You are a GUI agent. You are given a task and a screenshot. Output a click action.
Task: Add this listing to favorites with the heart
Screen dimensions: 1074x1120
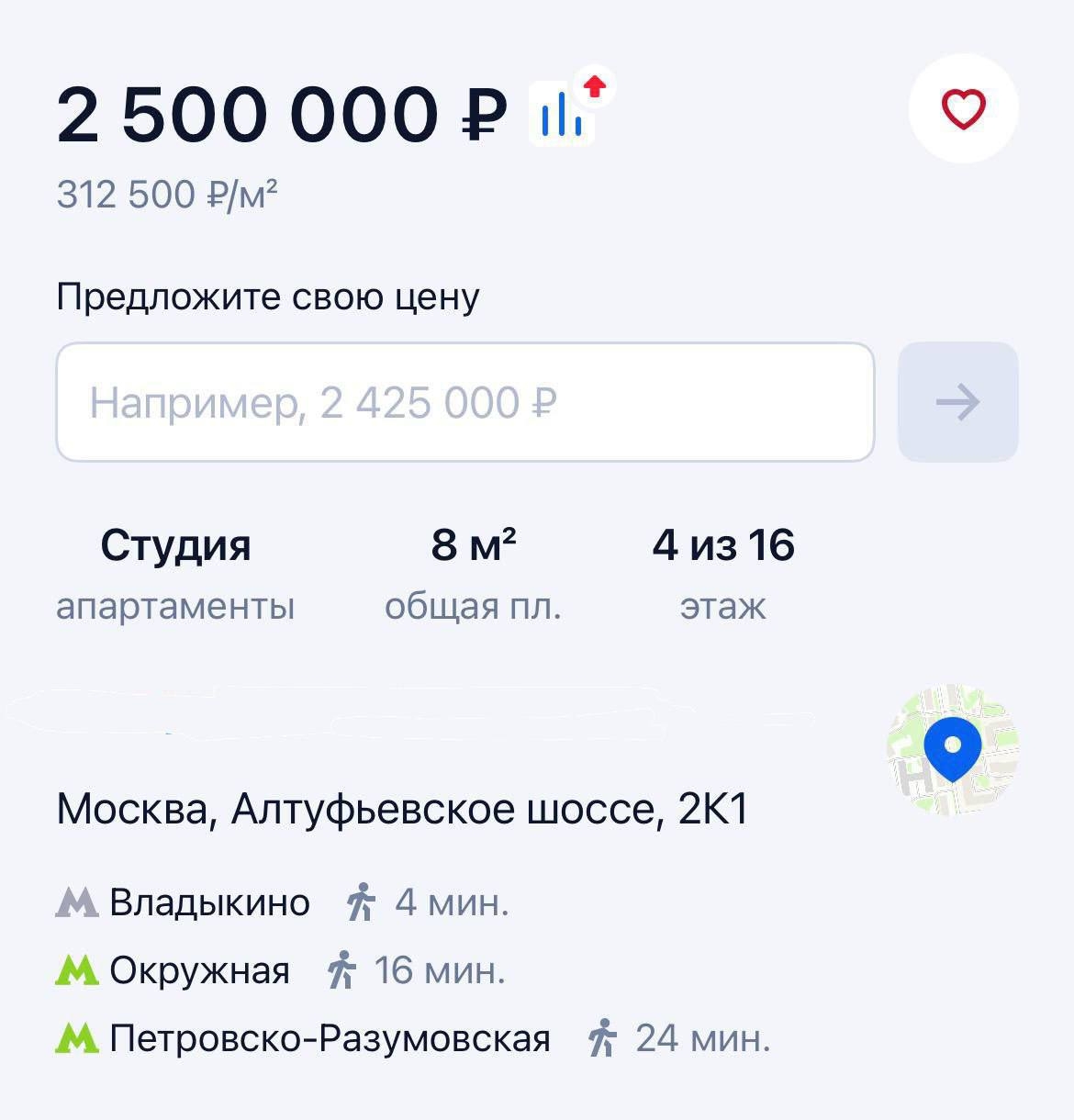pos(963,109)
